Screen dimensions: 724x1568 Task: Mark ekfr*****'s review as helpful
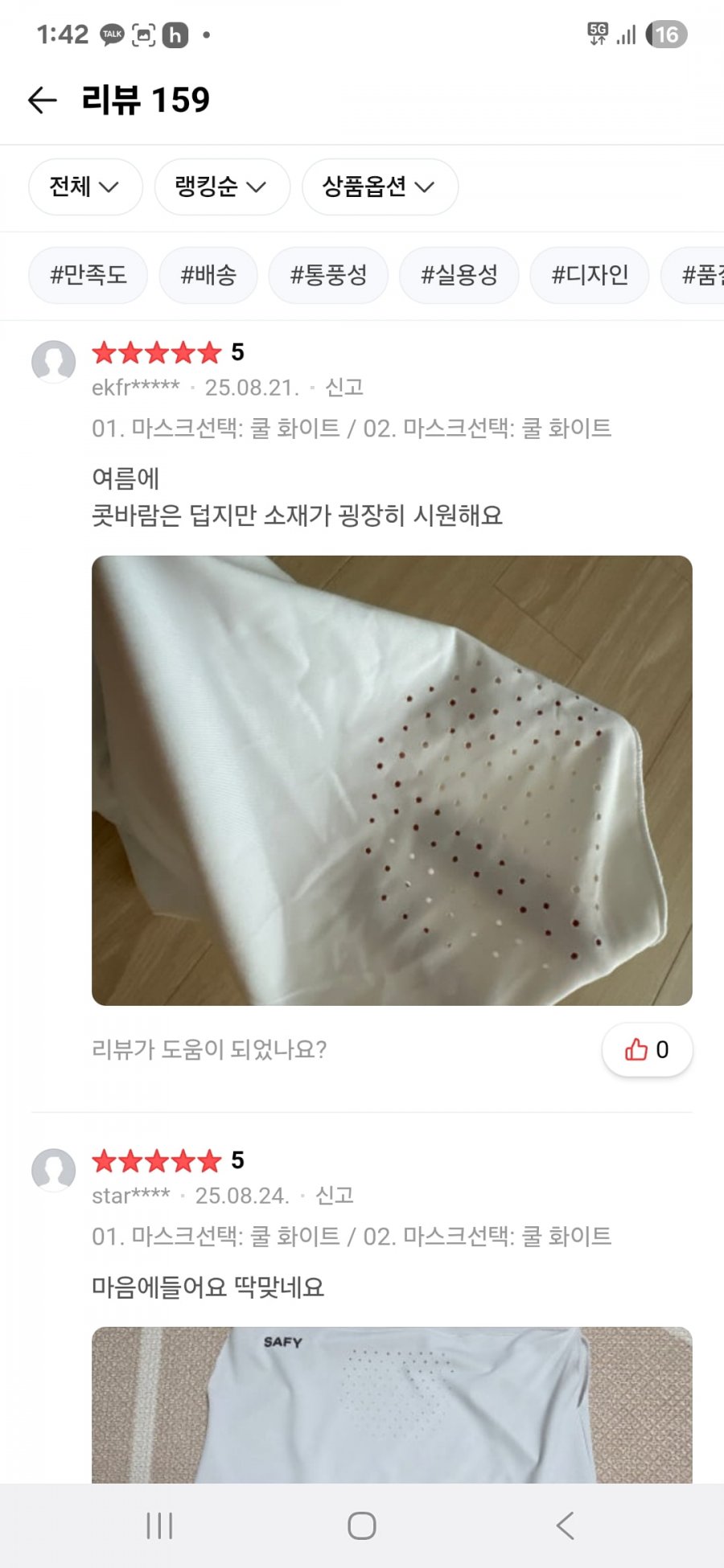pos(647,1049)
